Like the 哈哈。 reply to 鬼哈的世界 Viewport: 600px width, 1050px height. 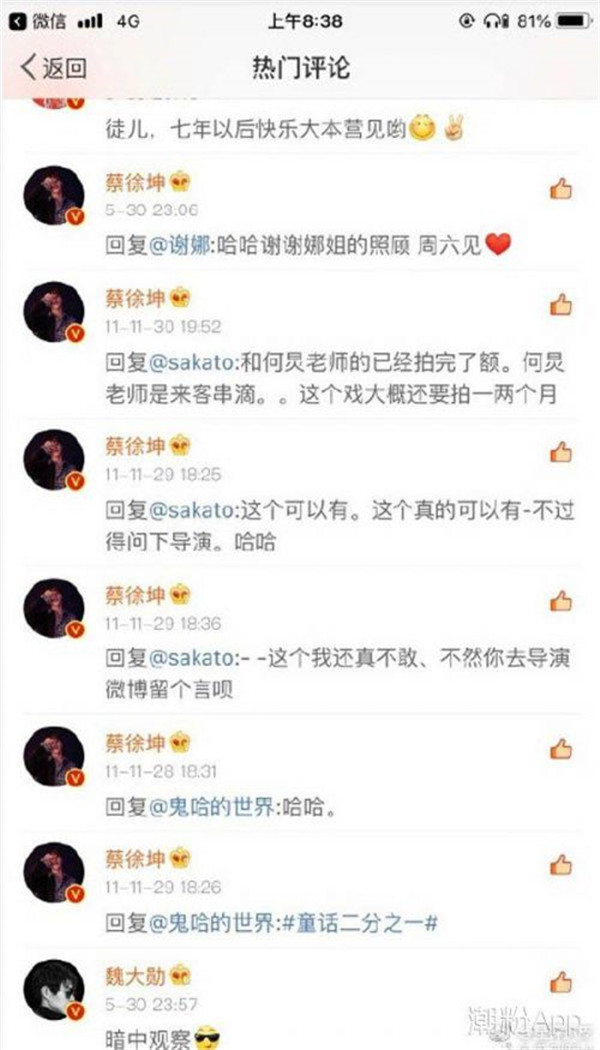[x=560, y=748]
